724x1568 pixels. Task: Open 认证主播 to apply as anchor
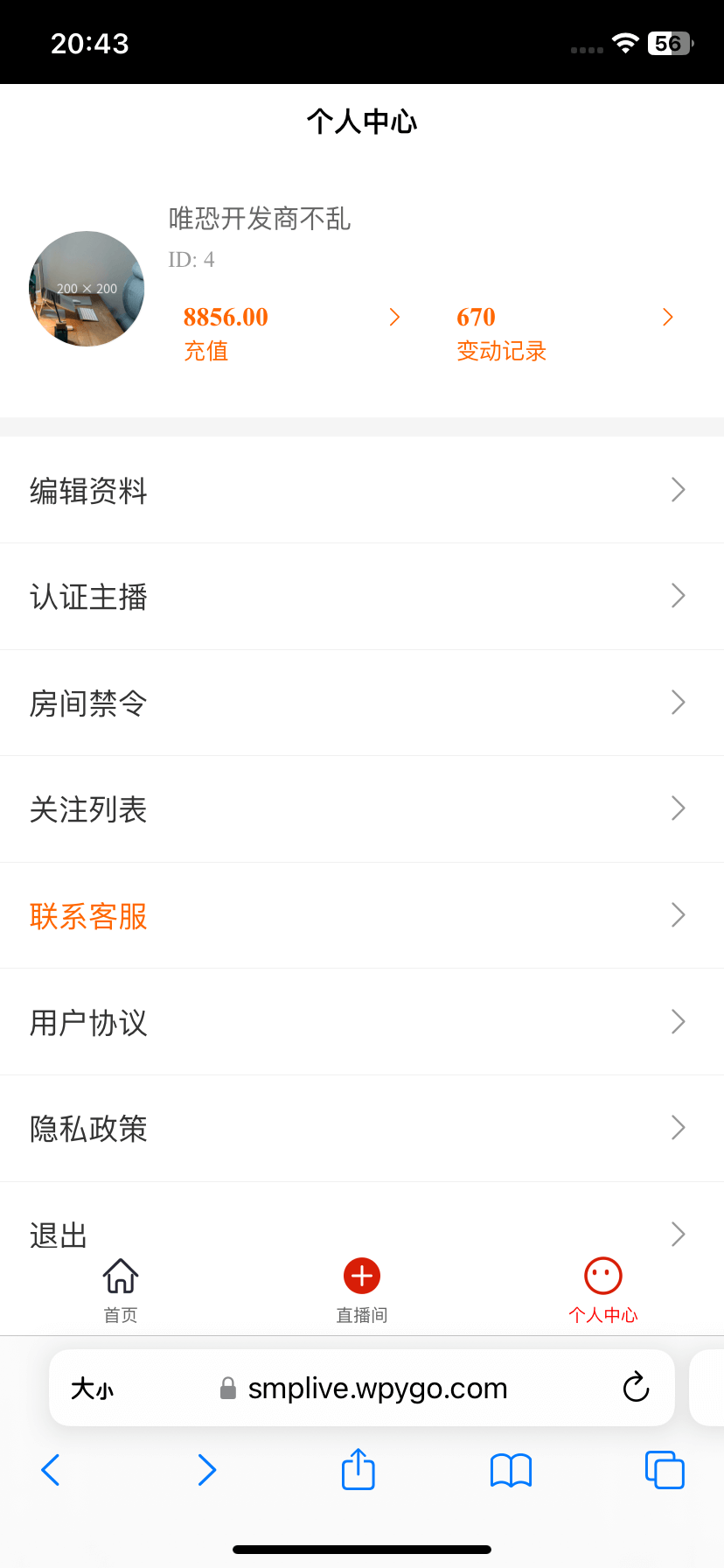pyautogui.click(x=88, y=597)
